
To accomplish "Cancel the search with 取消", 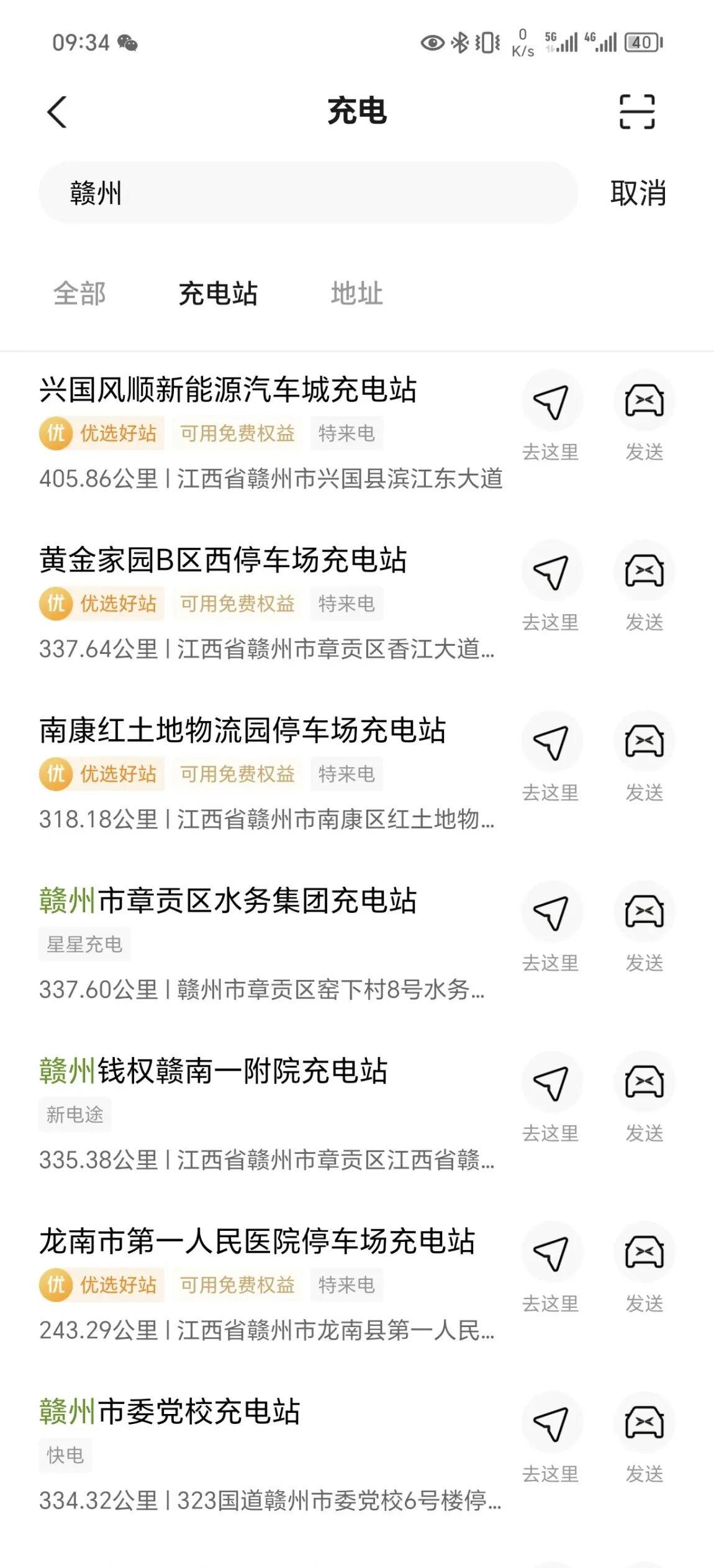I will tap(638, 193).
